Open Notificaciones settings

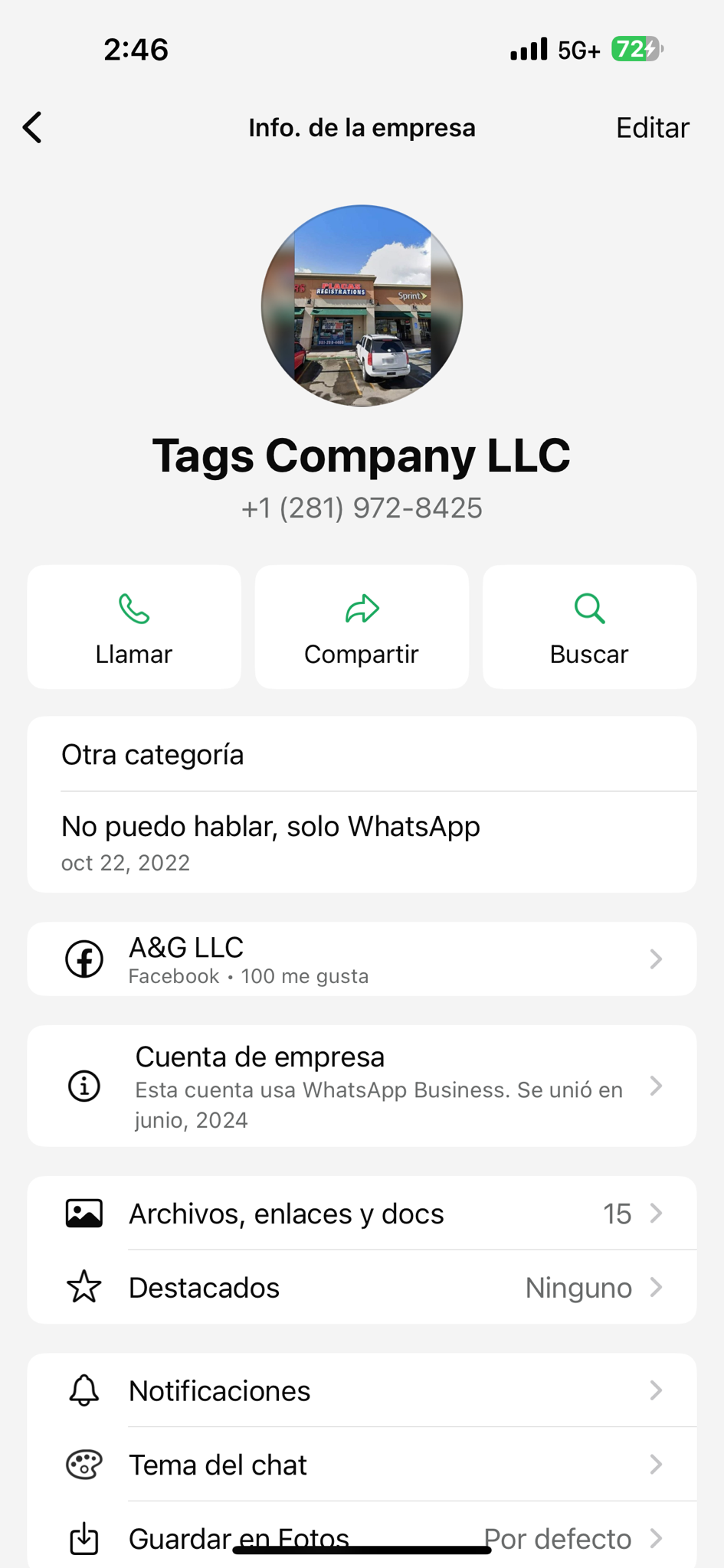[x=362, y=1390]
